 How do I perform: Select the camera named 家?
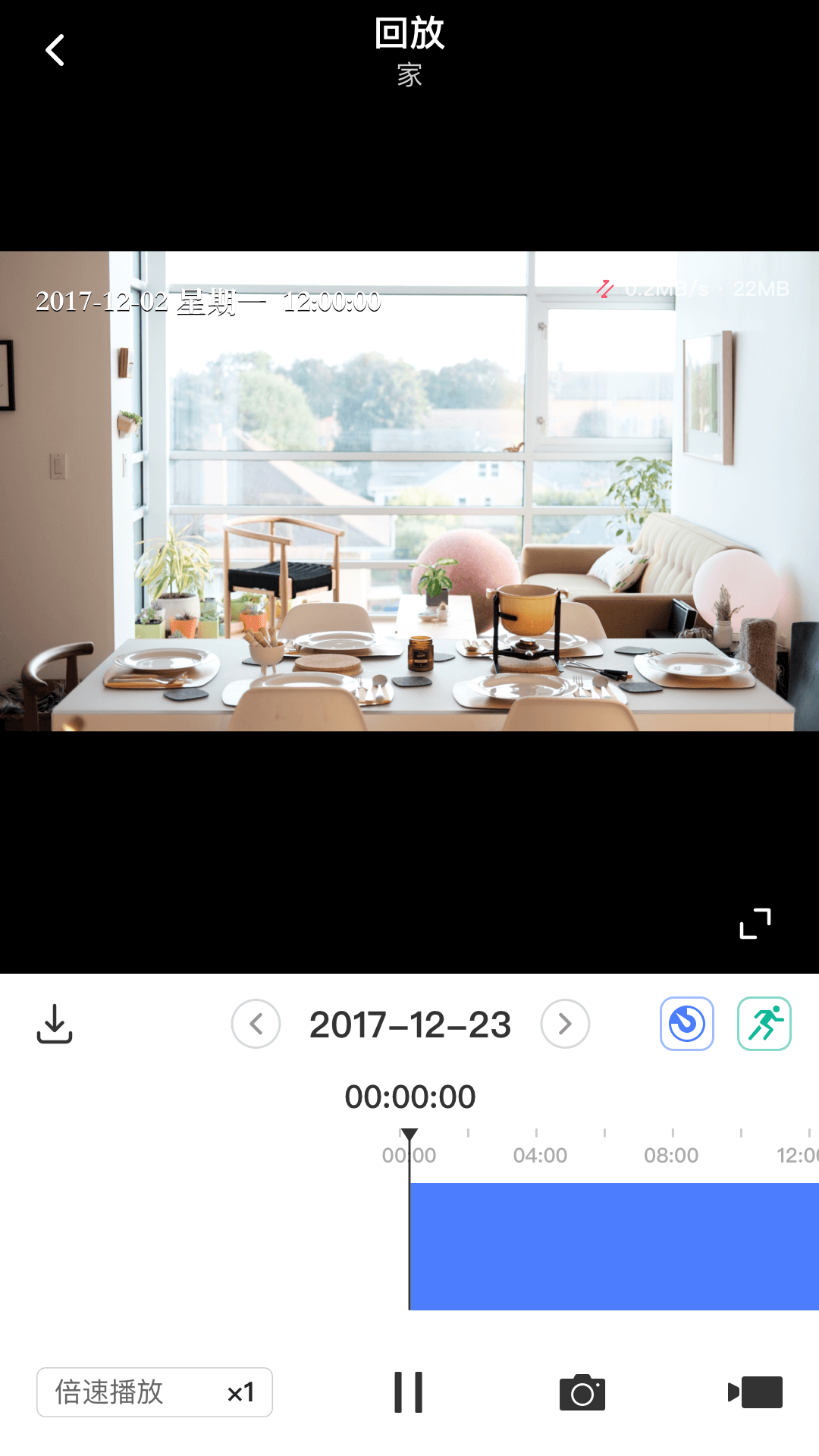[409, 74]
